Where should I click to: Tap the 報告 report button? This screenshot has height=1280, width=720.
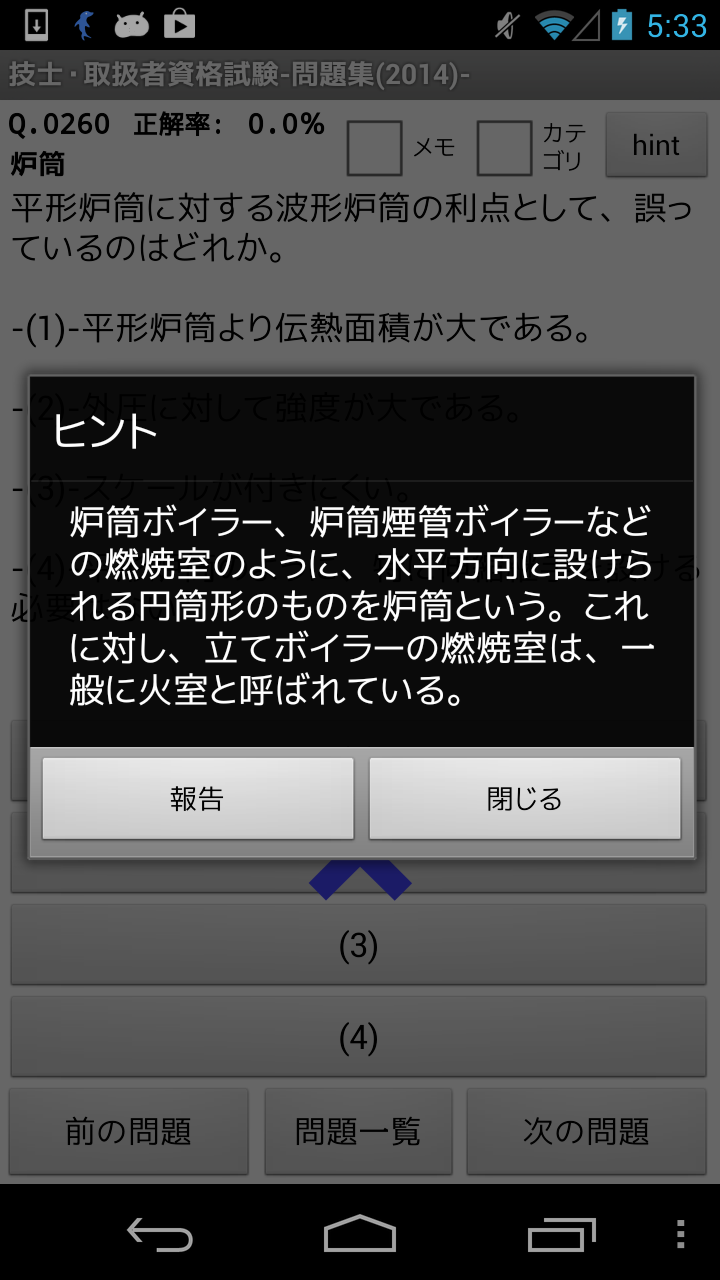tap(197, 798)
